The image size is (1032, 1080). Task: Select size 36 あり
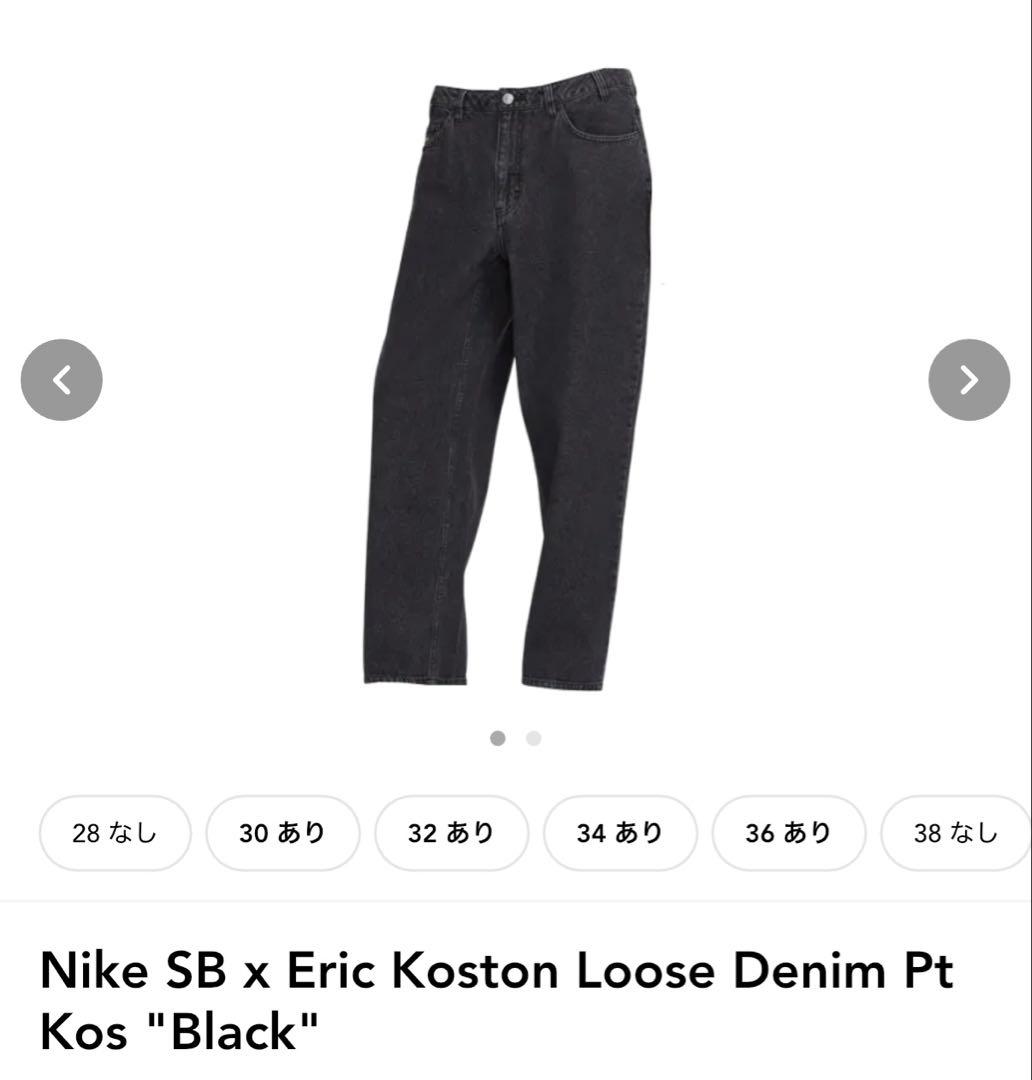[788, 832]
